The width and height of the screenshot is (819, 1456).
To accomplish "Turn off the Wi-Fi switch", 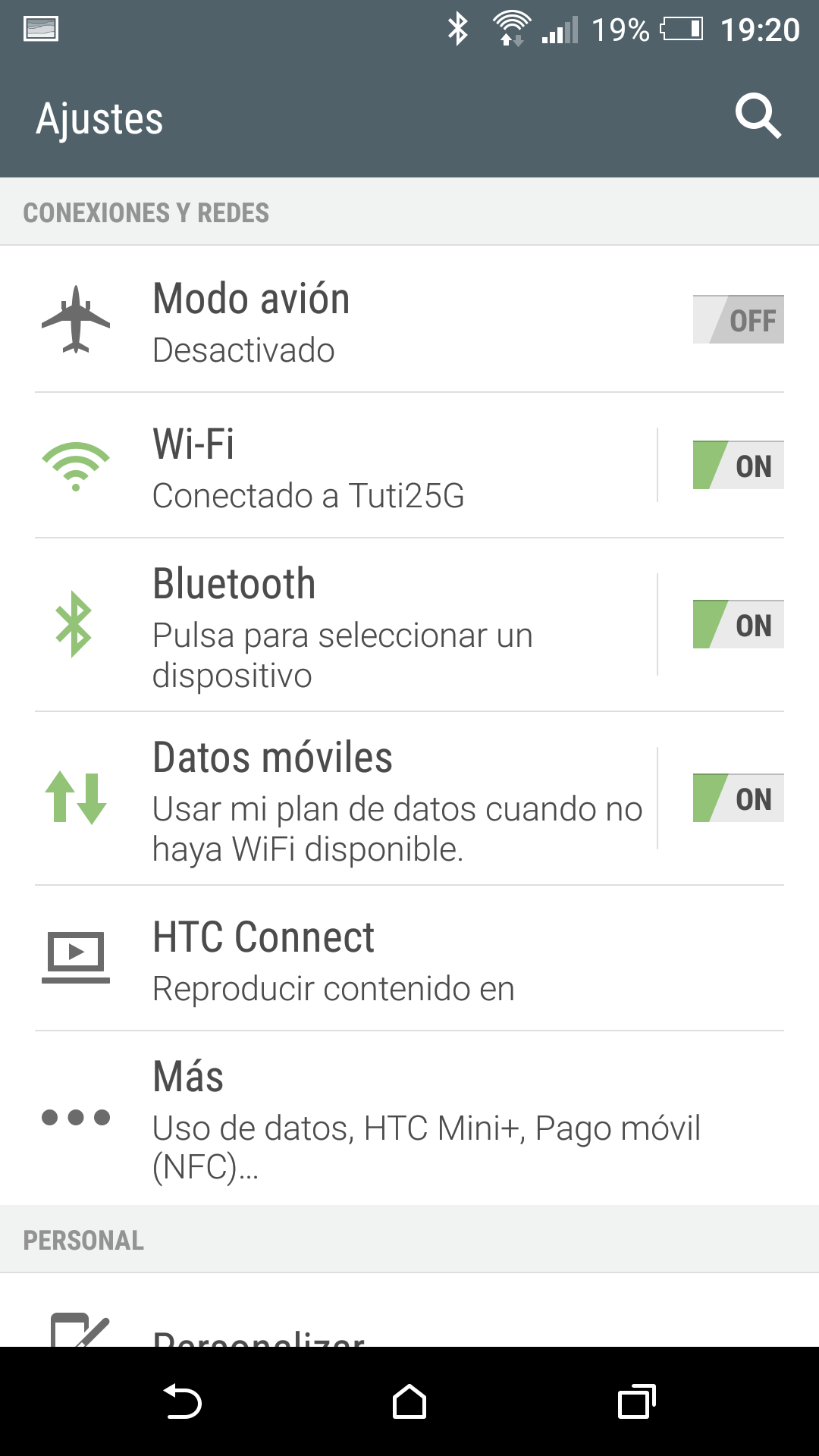I will (x=738, y=465).
